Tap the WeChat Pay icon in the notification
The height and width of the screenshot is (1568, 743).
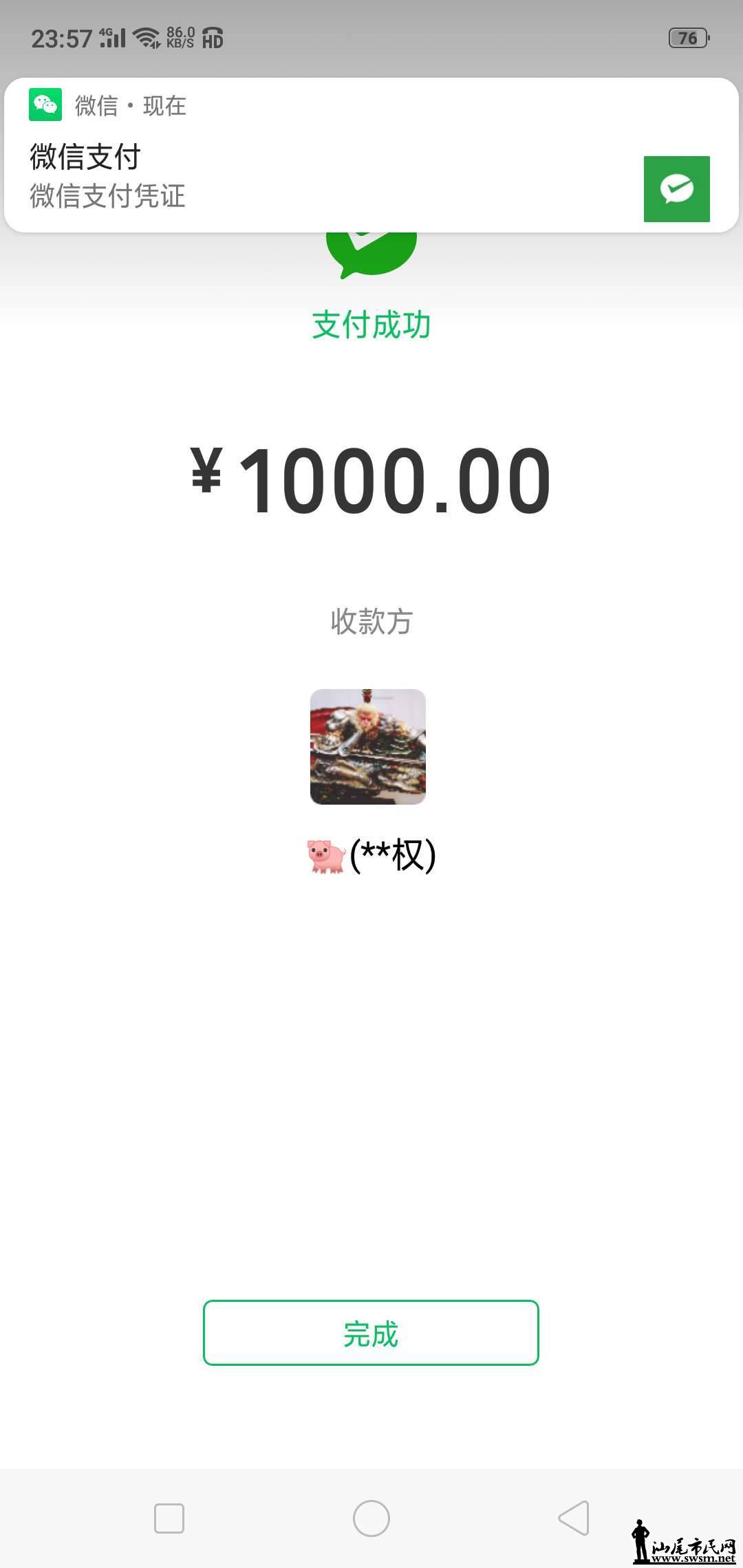pyautogui.click(x=677, y=188)
